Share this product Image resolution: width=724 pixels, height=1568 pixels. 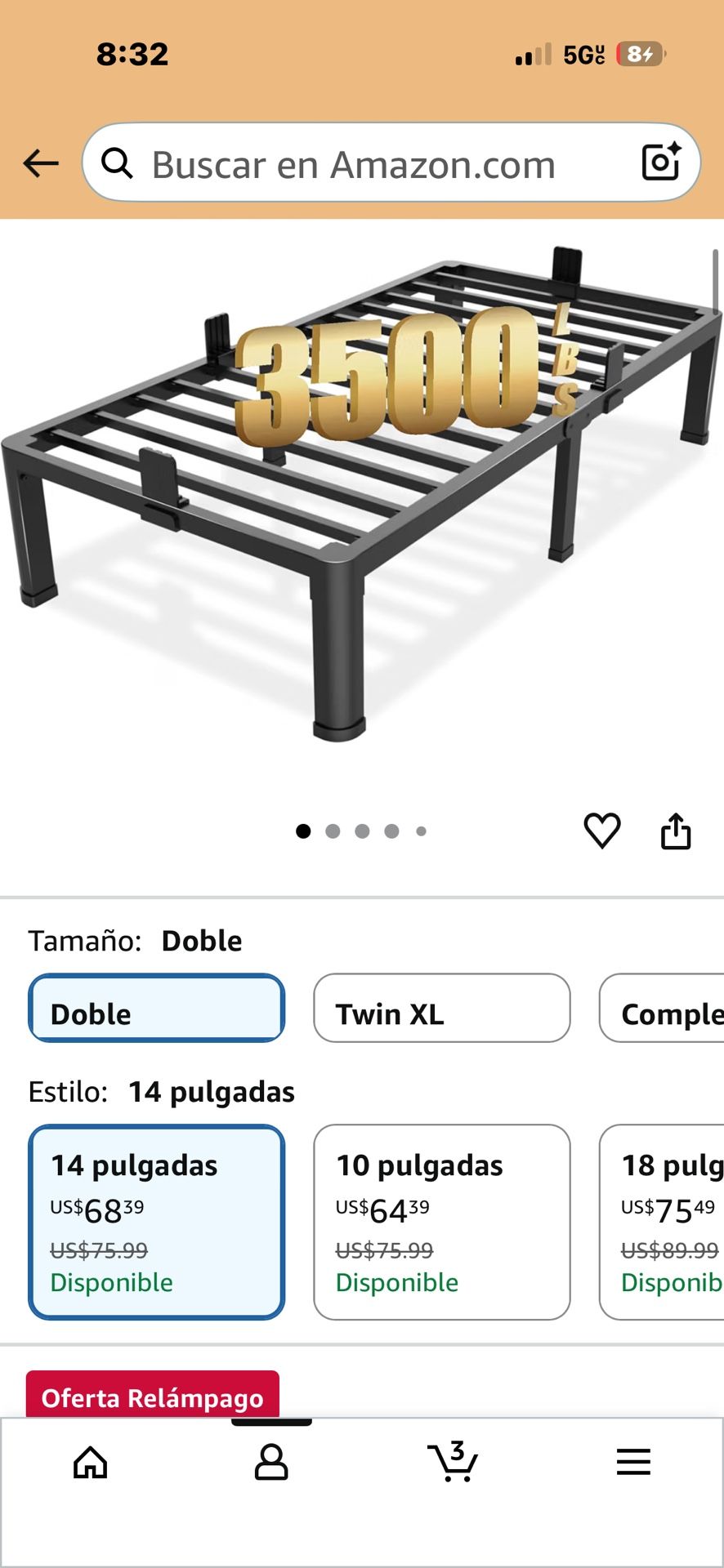(676, 831)
